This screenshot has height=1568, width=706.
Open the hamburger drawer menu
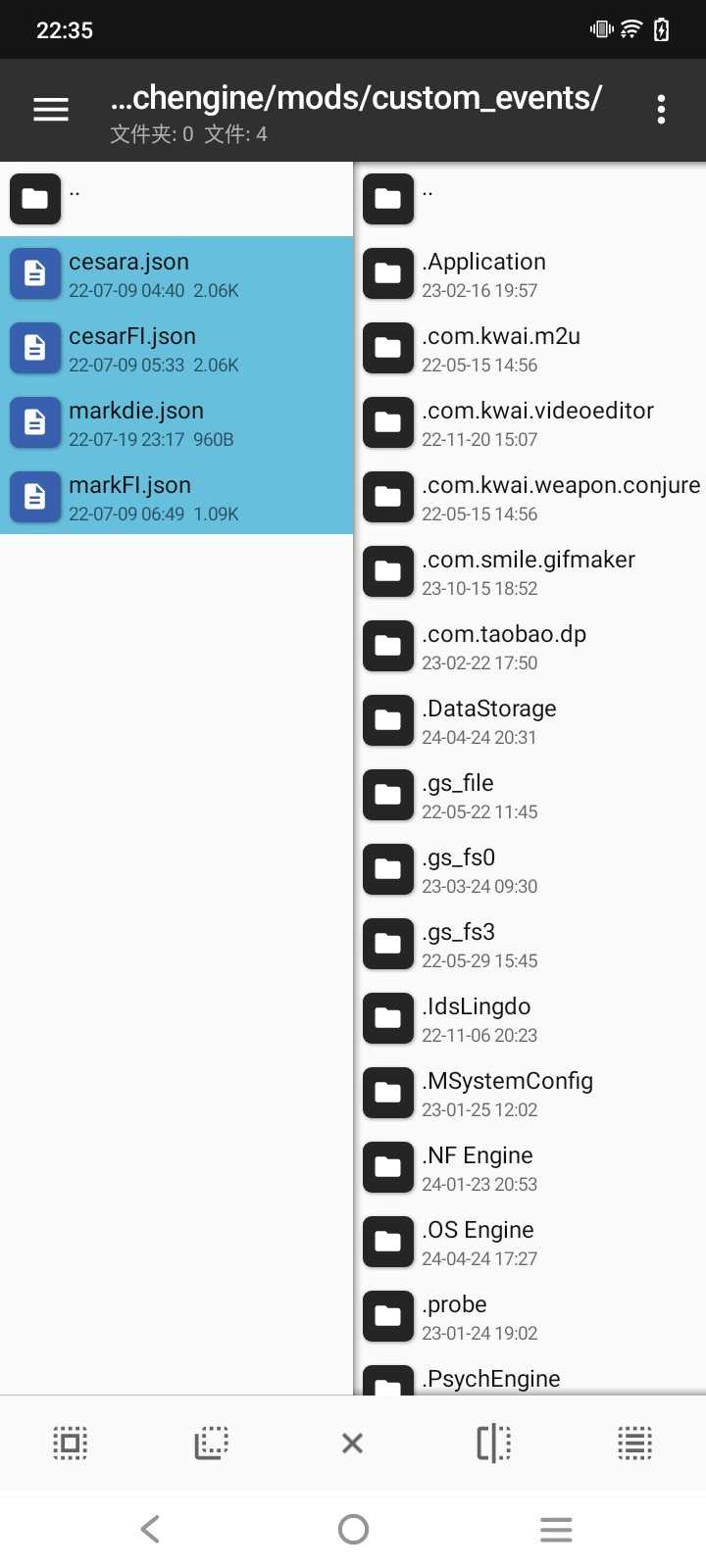click(51, 110)
